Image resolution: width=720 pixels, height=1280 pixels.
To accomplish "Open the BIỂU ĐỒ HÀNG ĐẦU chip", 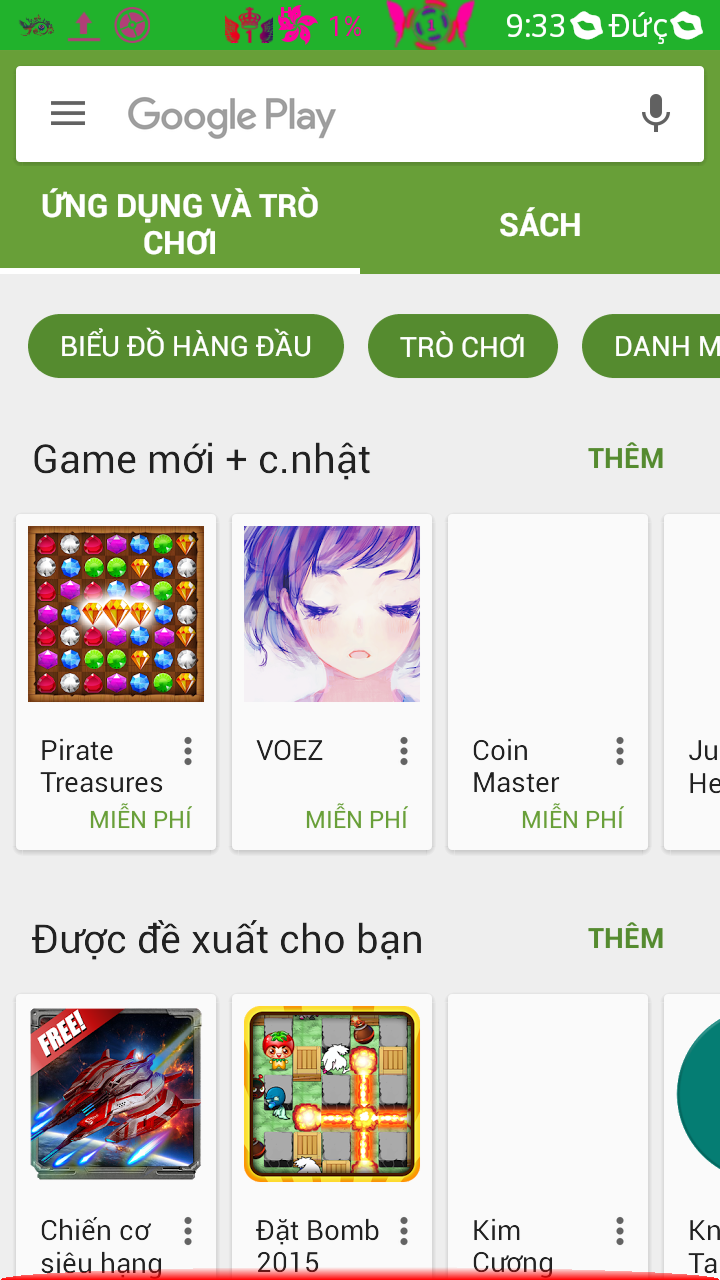I will click(186, 346).
